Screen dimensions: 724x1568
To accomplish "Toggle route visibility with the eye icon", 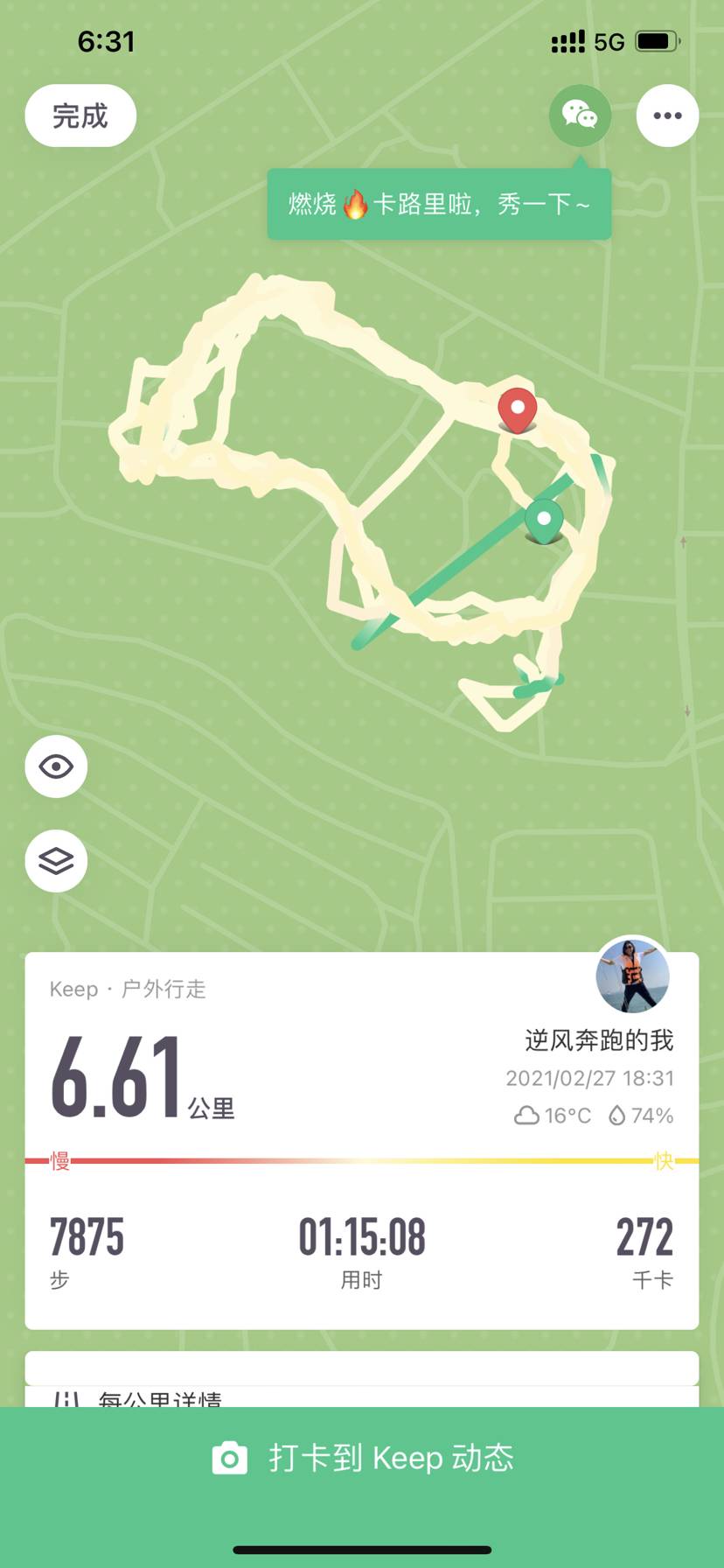I will pyautogui.click(x=56, y=767).
